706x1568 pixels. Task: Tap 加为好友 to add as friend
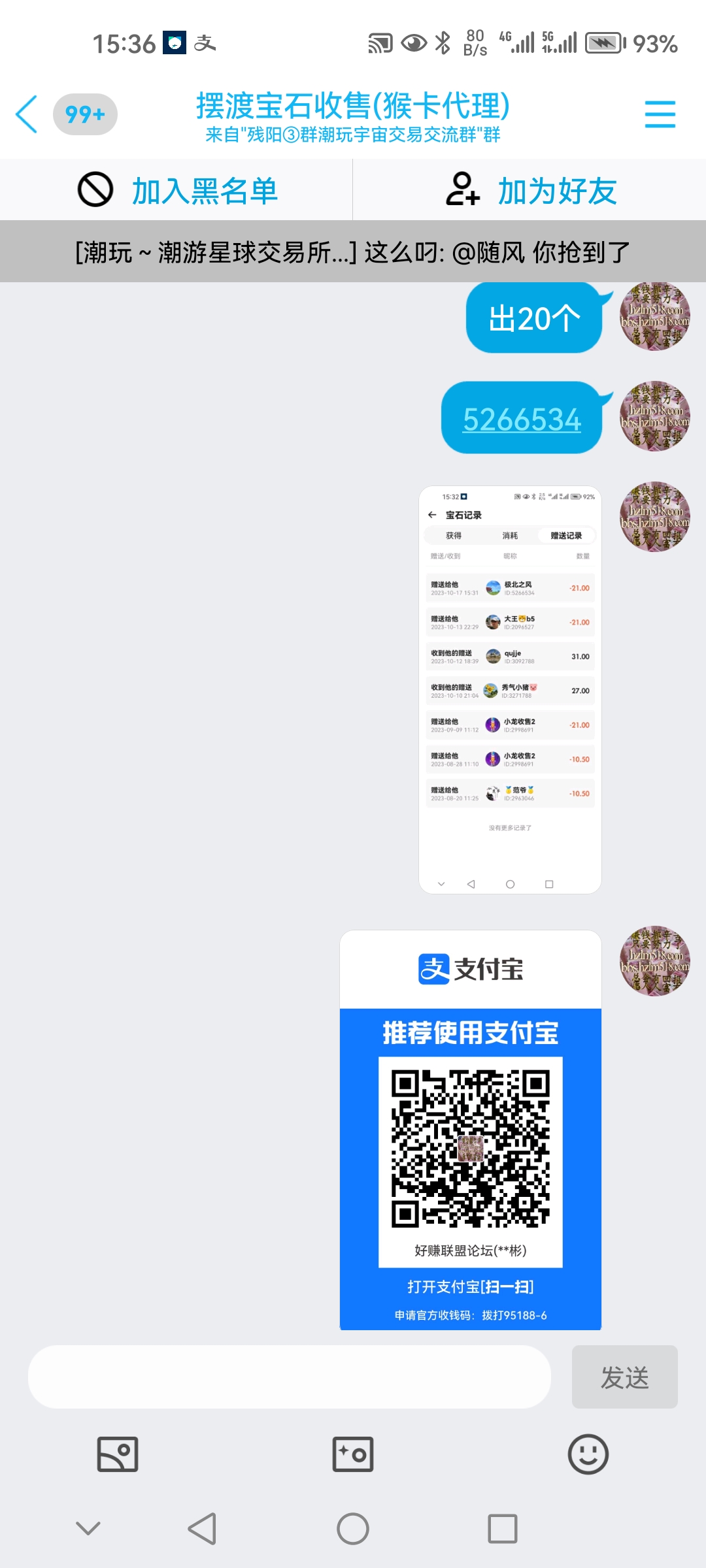tap(530, 191)
